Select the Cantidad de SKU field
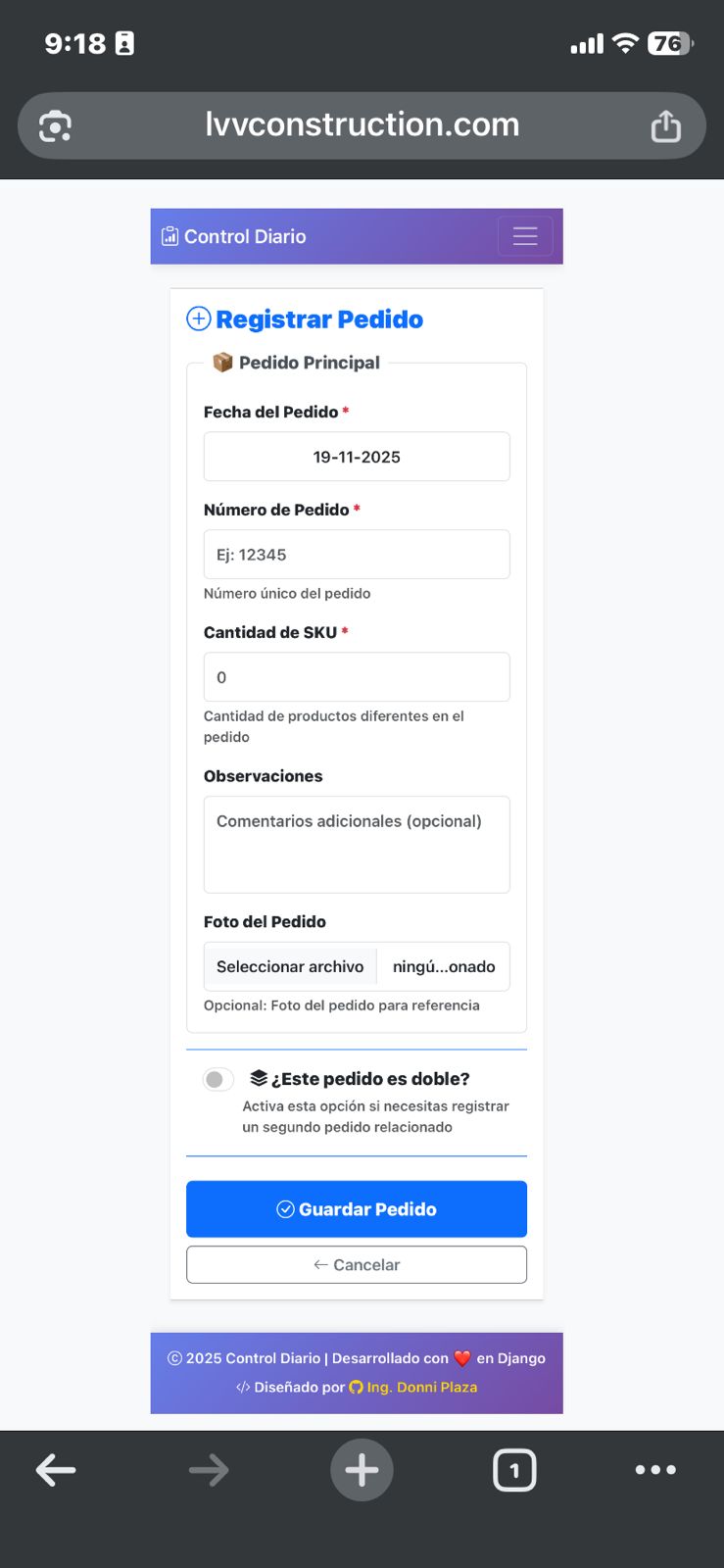This screenshot has height=1568, width=724. point(356,676)
